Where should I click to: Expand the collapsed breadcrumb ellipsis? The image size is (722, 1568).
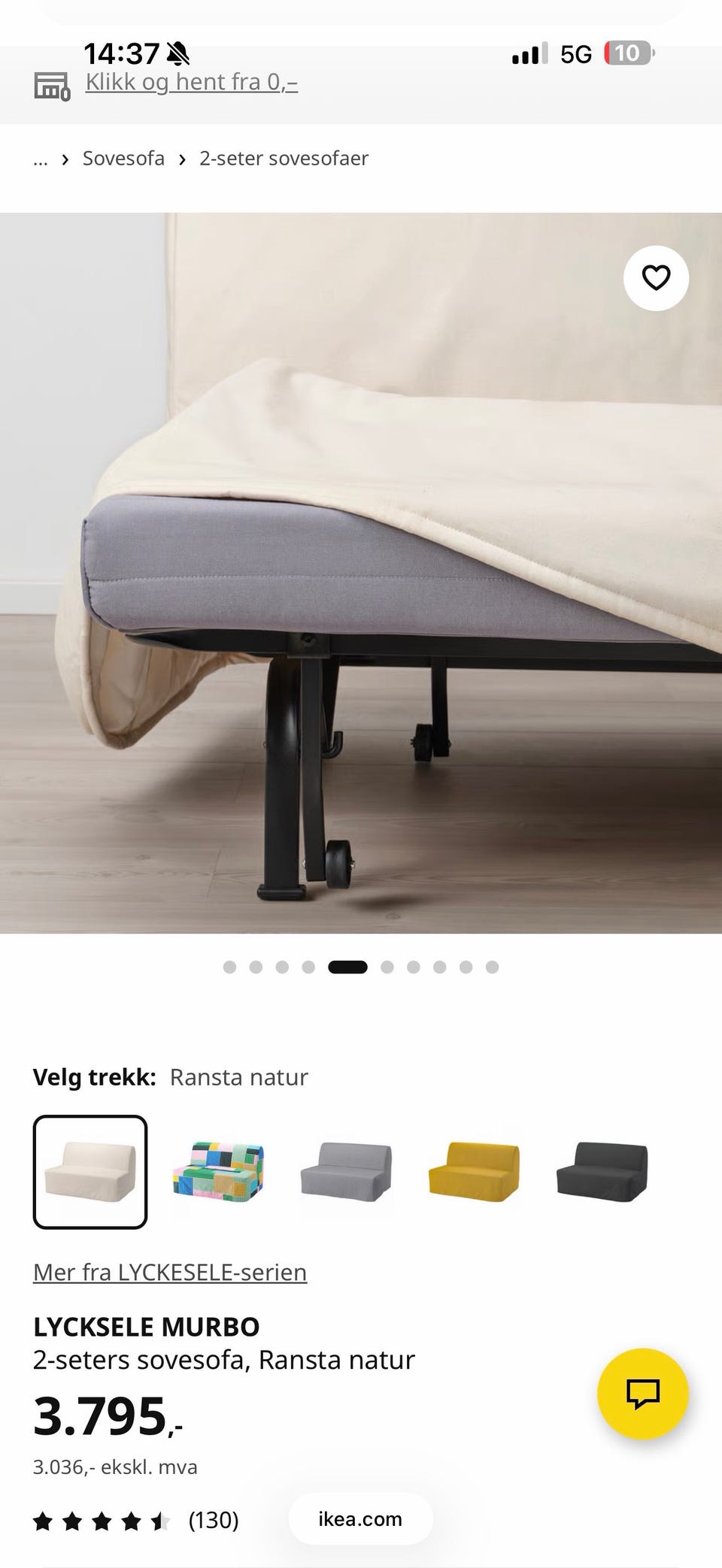(41, 159)
